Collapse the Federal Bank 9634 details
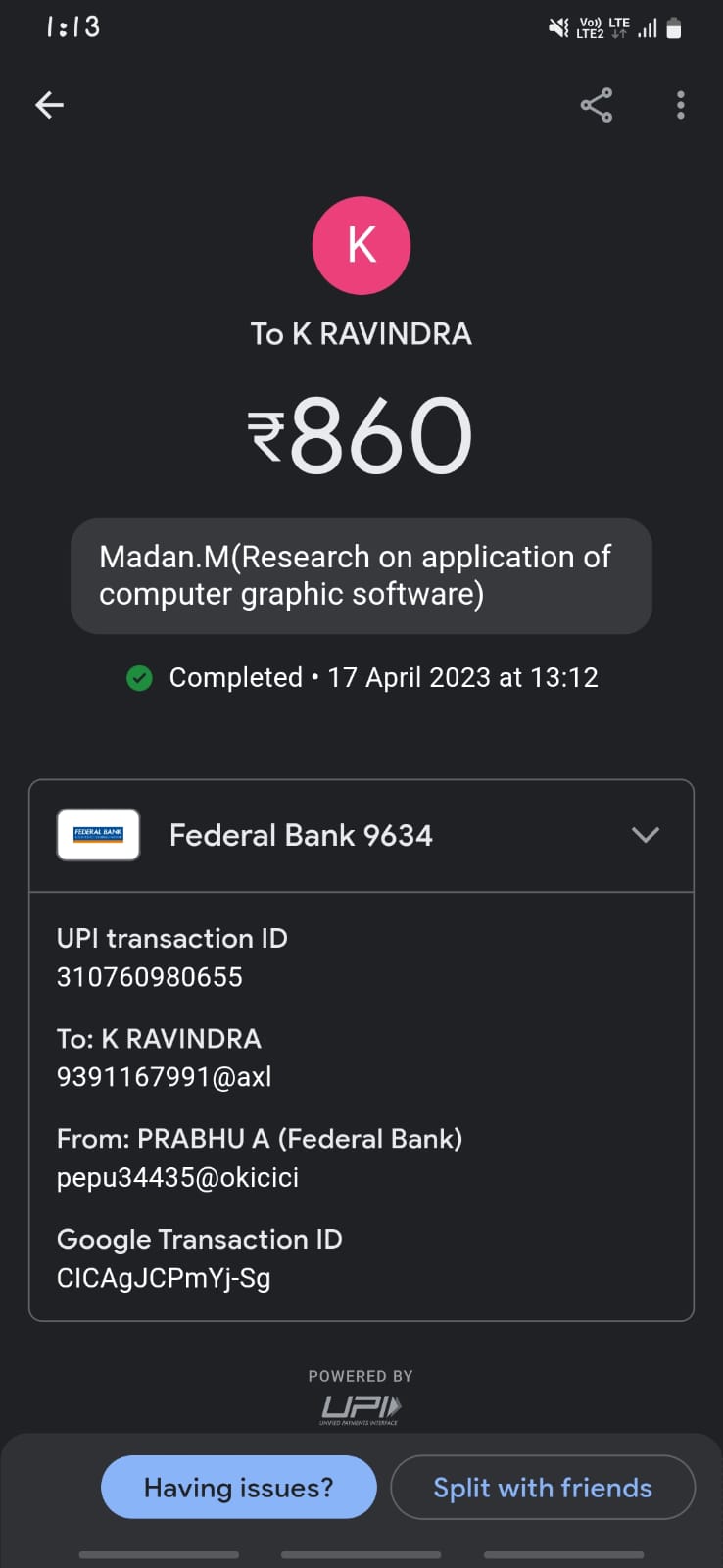723x1568 pixels. pyautogui.click(x=645, y=835)
